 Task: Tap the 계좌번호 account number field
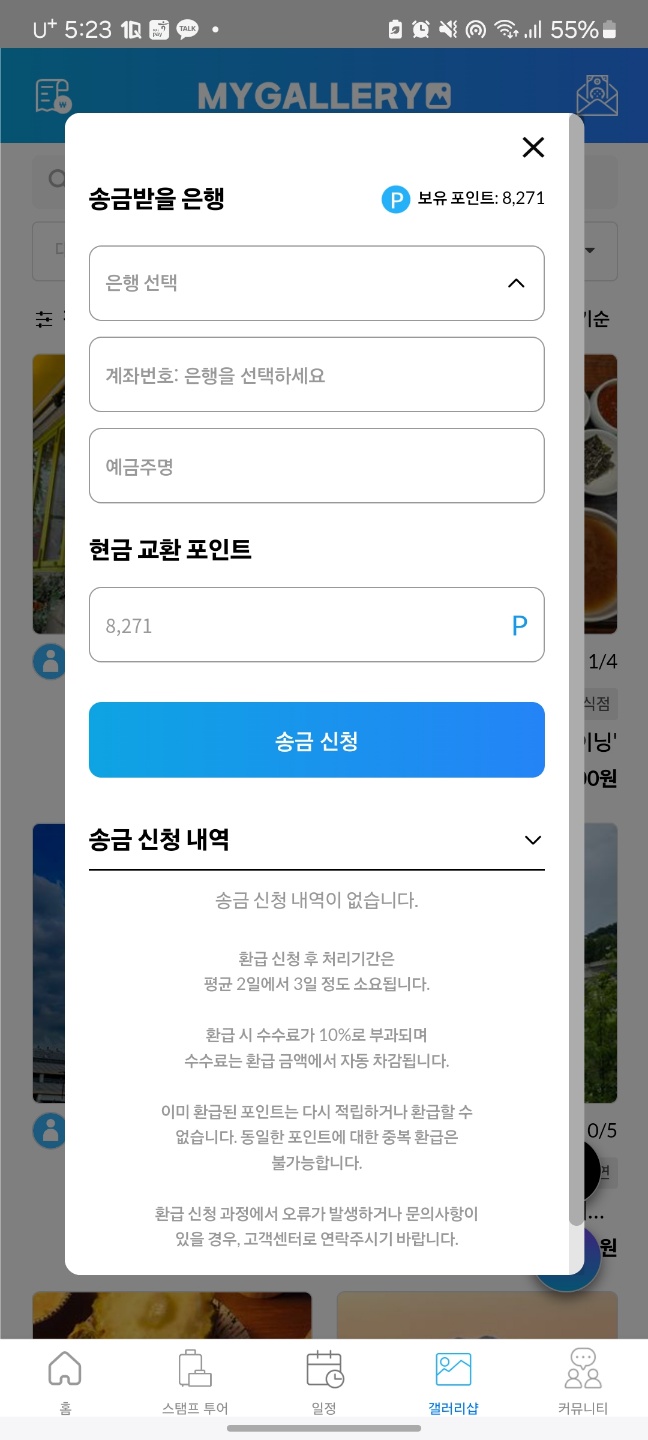pyautogui.click(x=316, y=375)
